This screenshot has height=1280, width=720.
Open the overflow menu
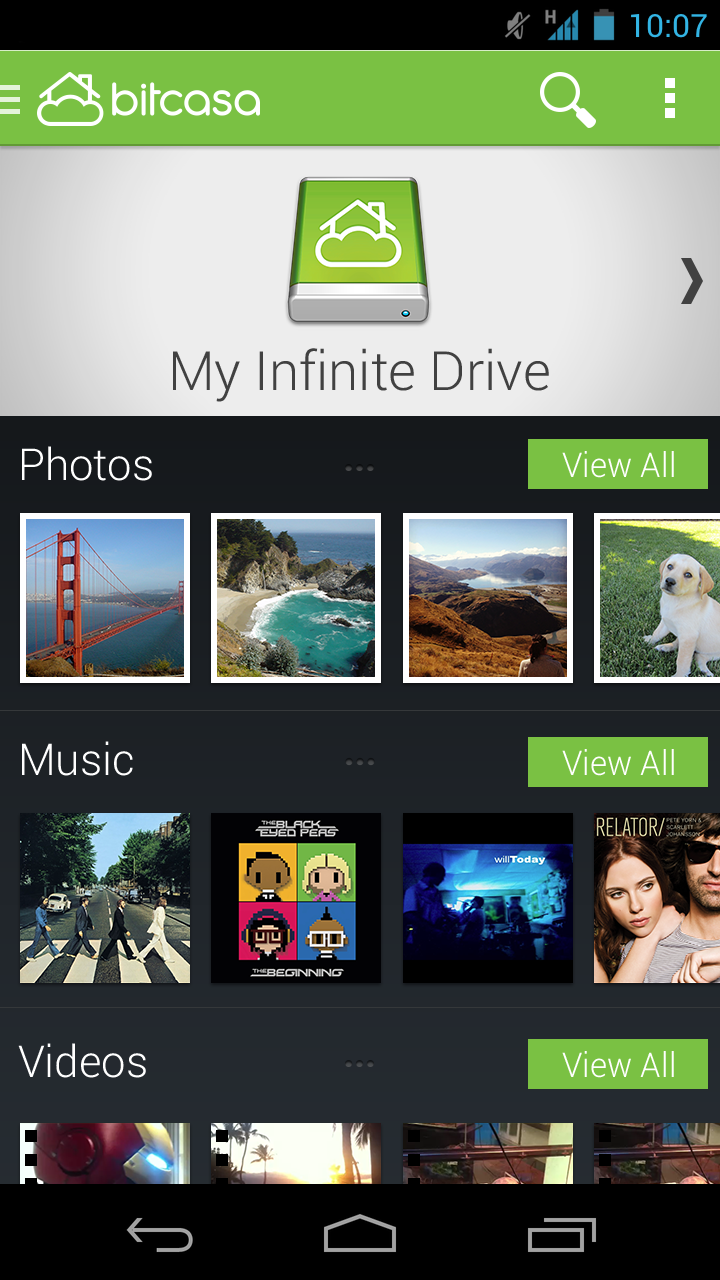point(670,99)
